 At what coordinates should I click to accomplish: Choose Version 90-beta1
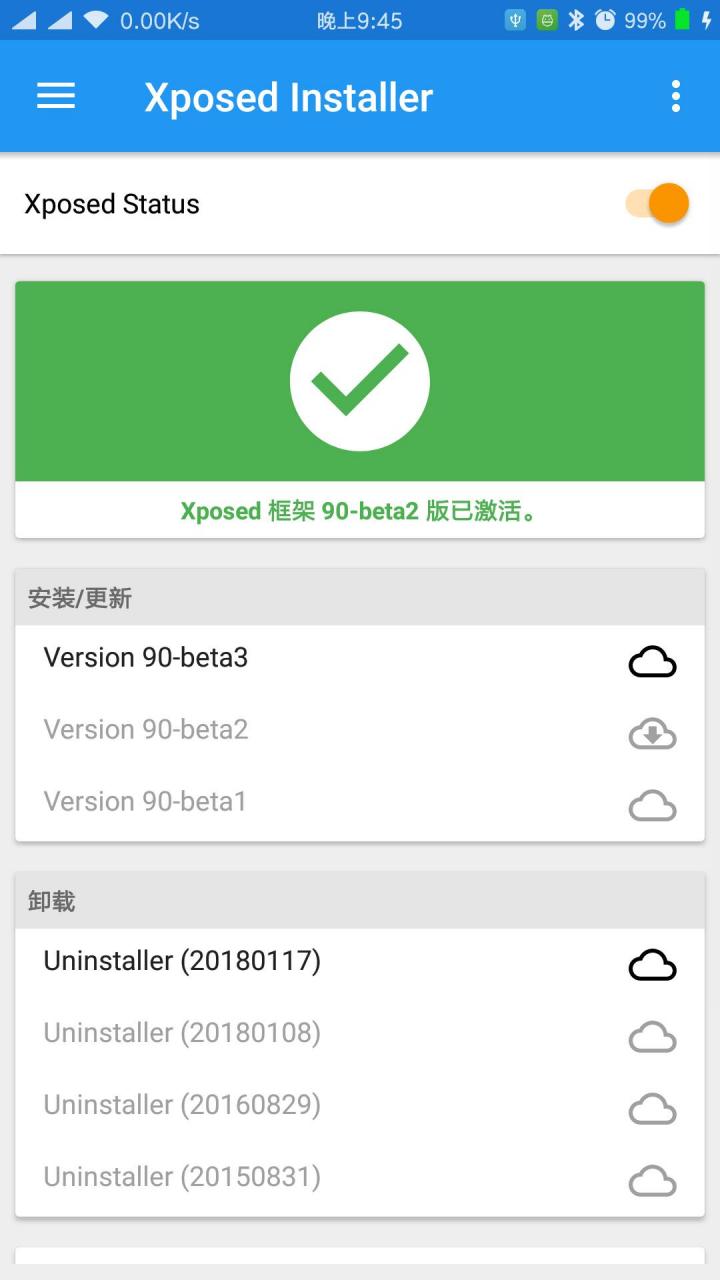pos(360,803)
